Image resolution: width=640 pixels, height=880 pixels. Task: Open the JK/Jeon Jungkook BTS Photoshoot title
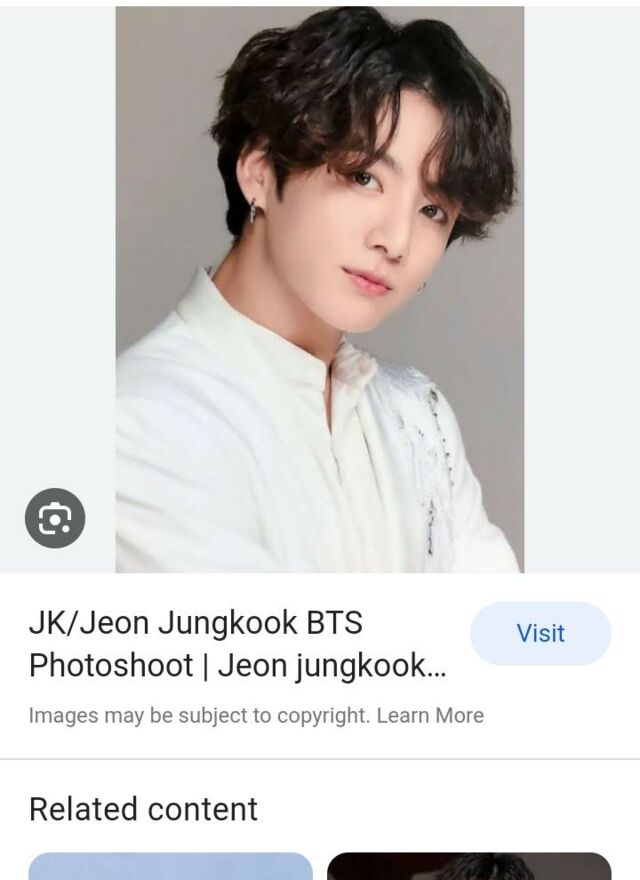pyautogui.click(x=238, y=644)
